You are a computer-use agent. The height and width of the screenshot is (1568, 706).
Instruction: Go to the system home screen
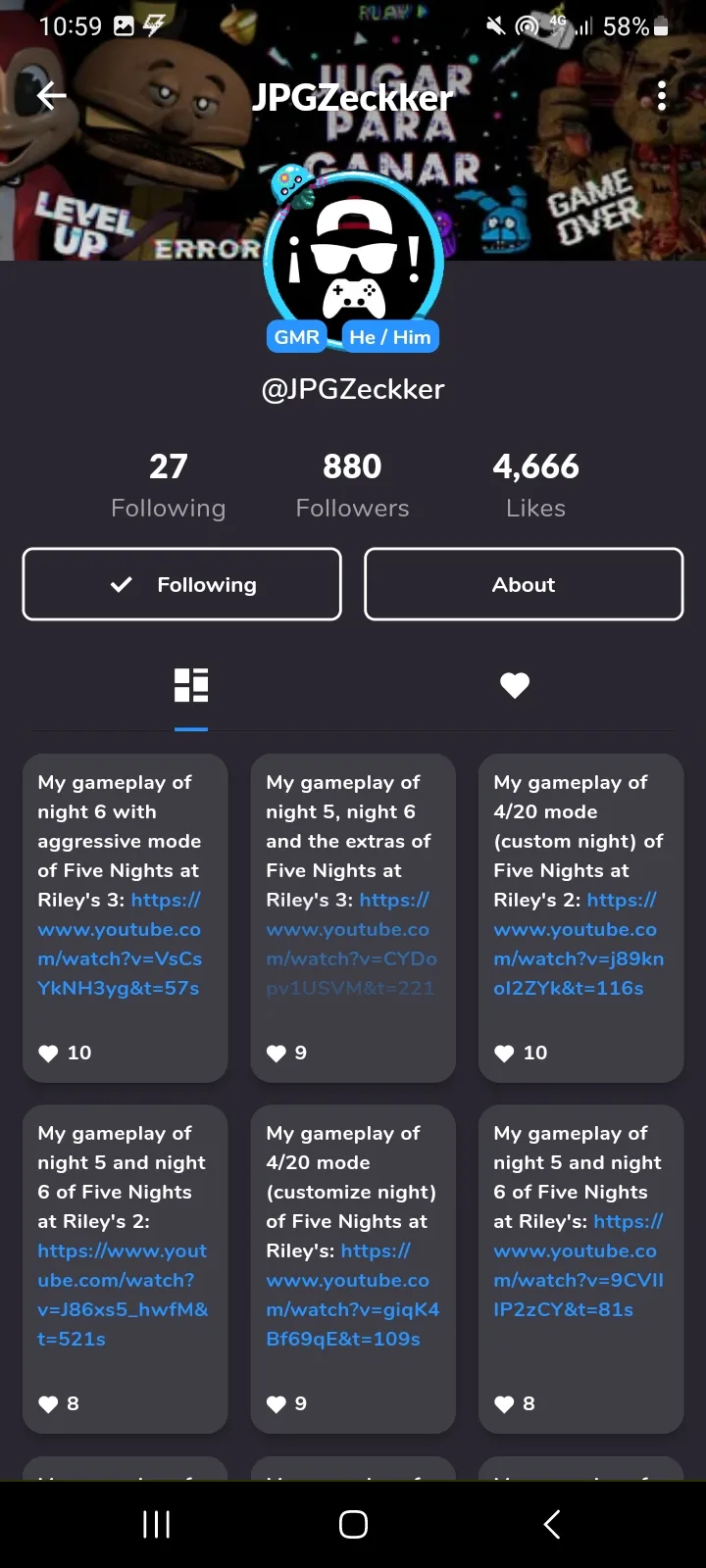coord(353,1524)
